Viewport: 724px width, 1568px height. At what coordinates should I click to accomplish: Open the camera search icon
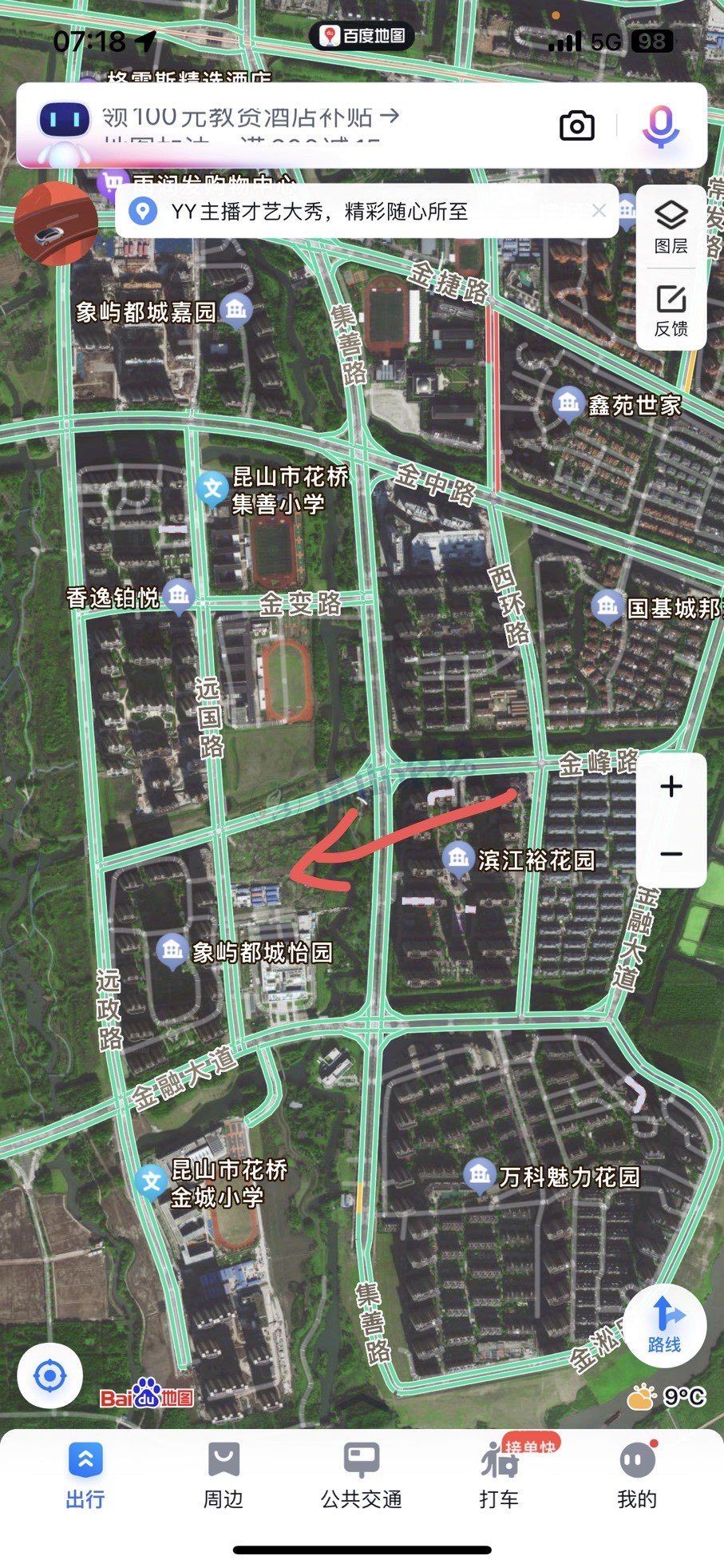pyautogui.click(x=576, y=126)
